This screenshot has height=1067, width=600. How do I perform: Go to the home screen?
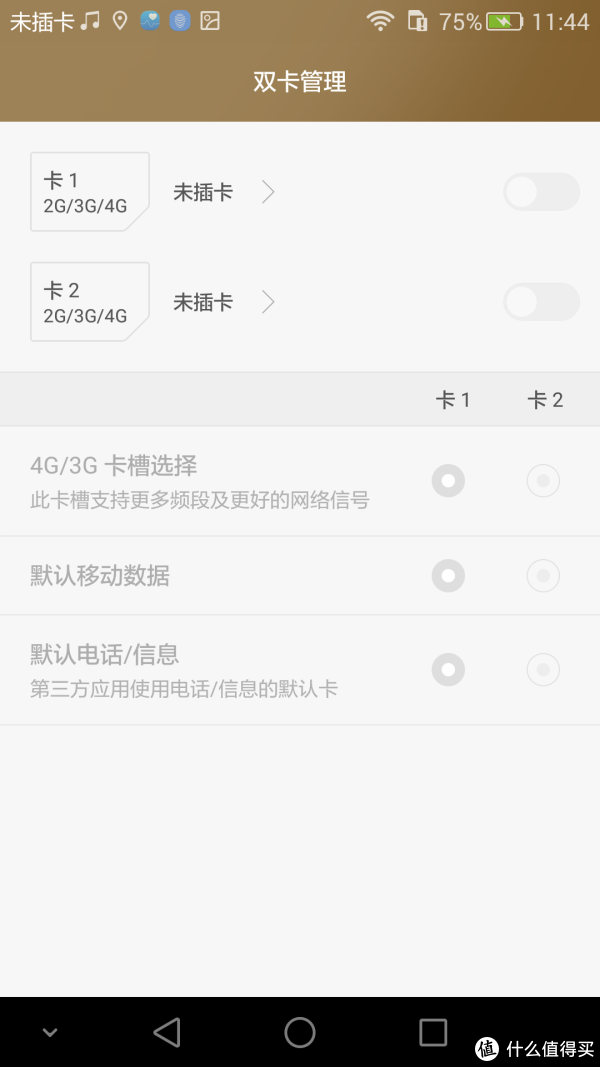click(300, 1032)
